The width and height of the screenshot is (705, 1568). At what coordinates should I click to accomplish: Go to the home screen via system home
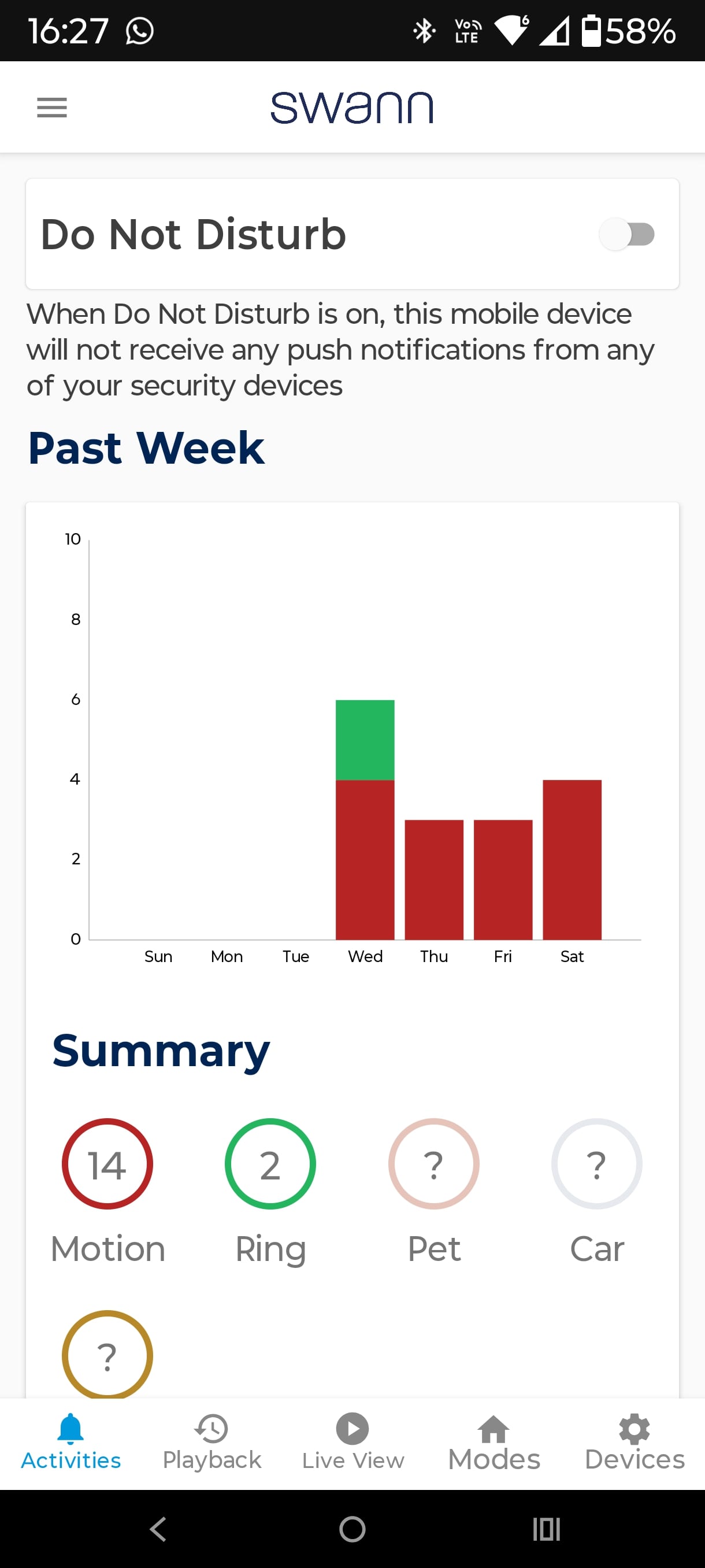click(352, 1529)
